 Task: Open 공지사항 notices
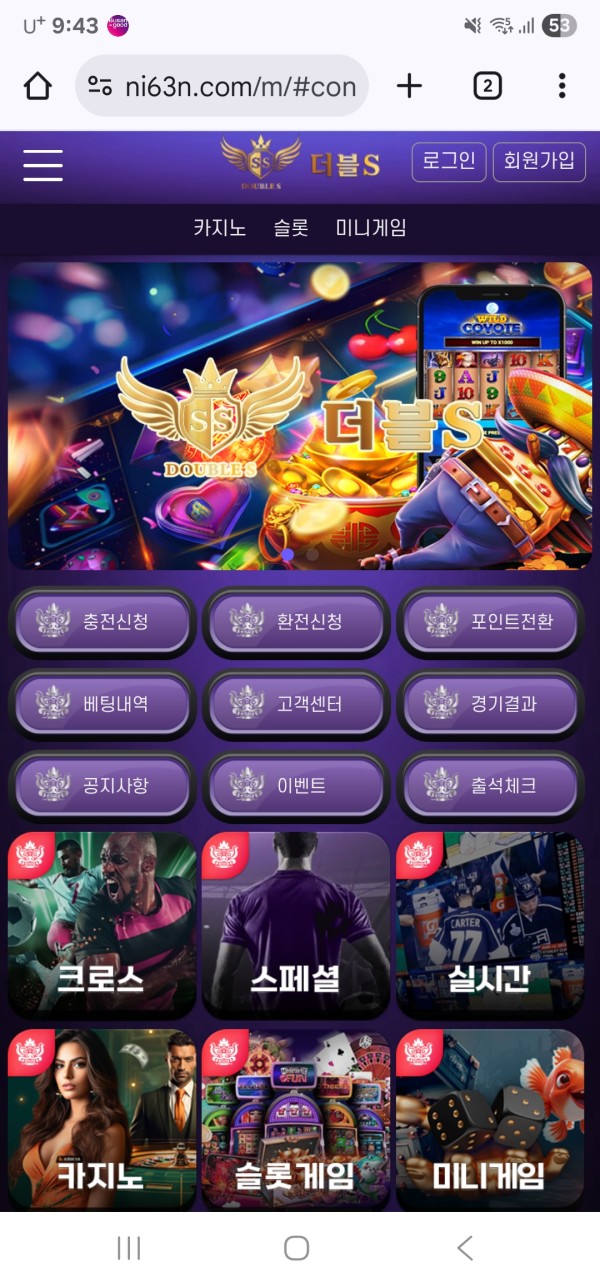tap(102, 785)
